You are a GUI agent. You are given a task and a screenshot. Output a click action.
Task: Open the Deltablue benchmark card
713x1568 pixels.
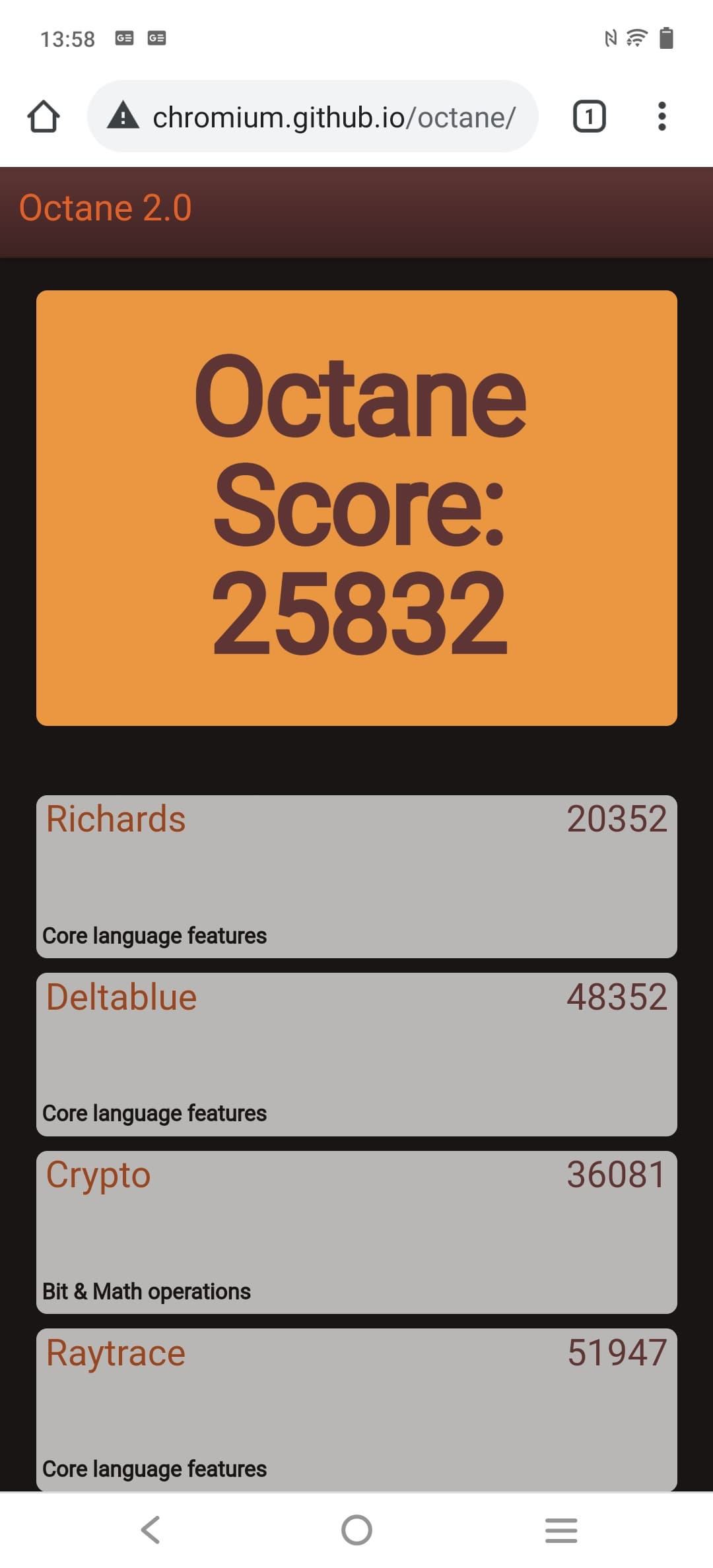tap(356, 1054)
